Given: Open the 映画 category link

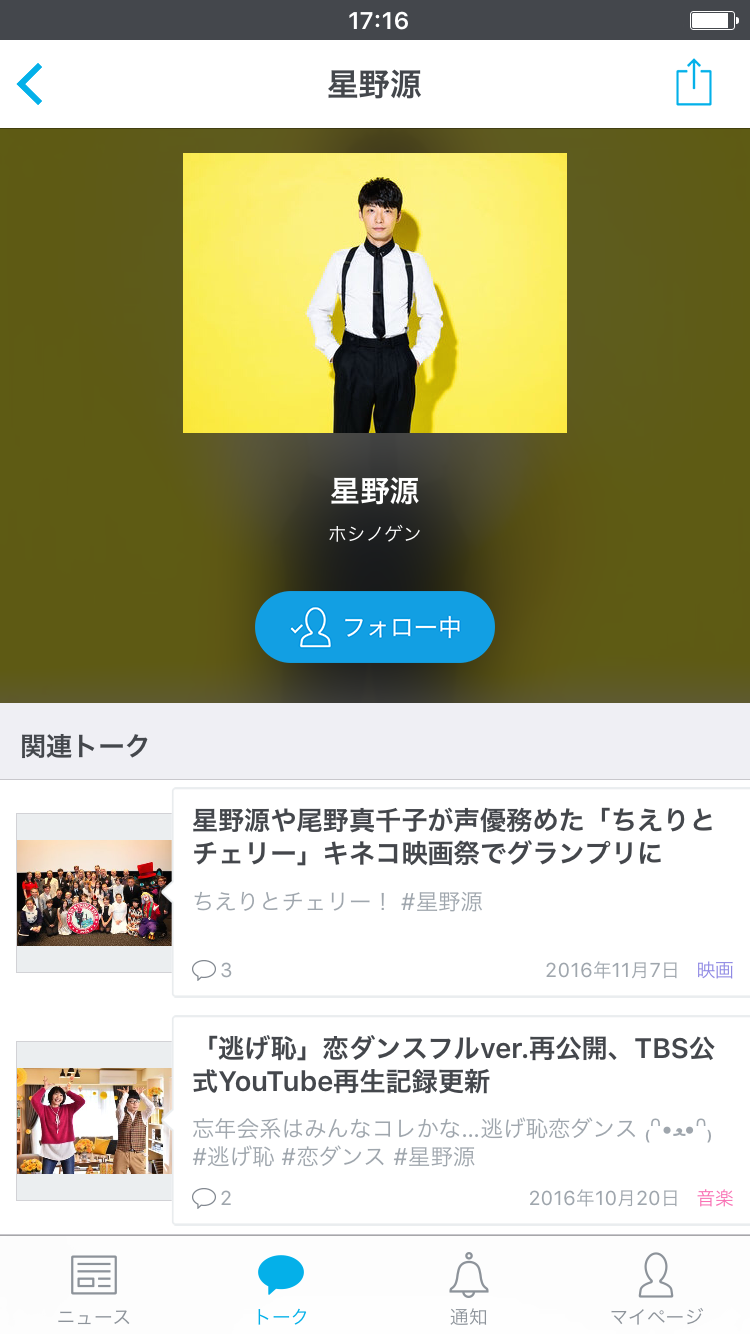Looking at the screenshot, I should (714, 969).
